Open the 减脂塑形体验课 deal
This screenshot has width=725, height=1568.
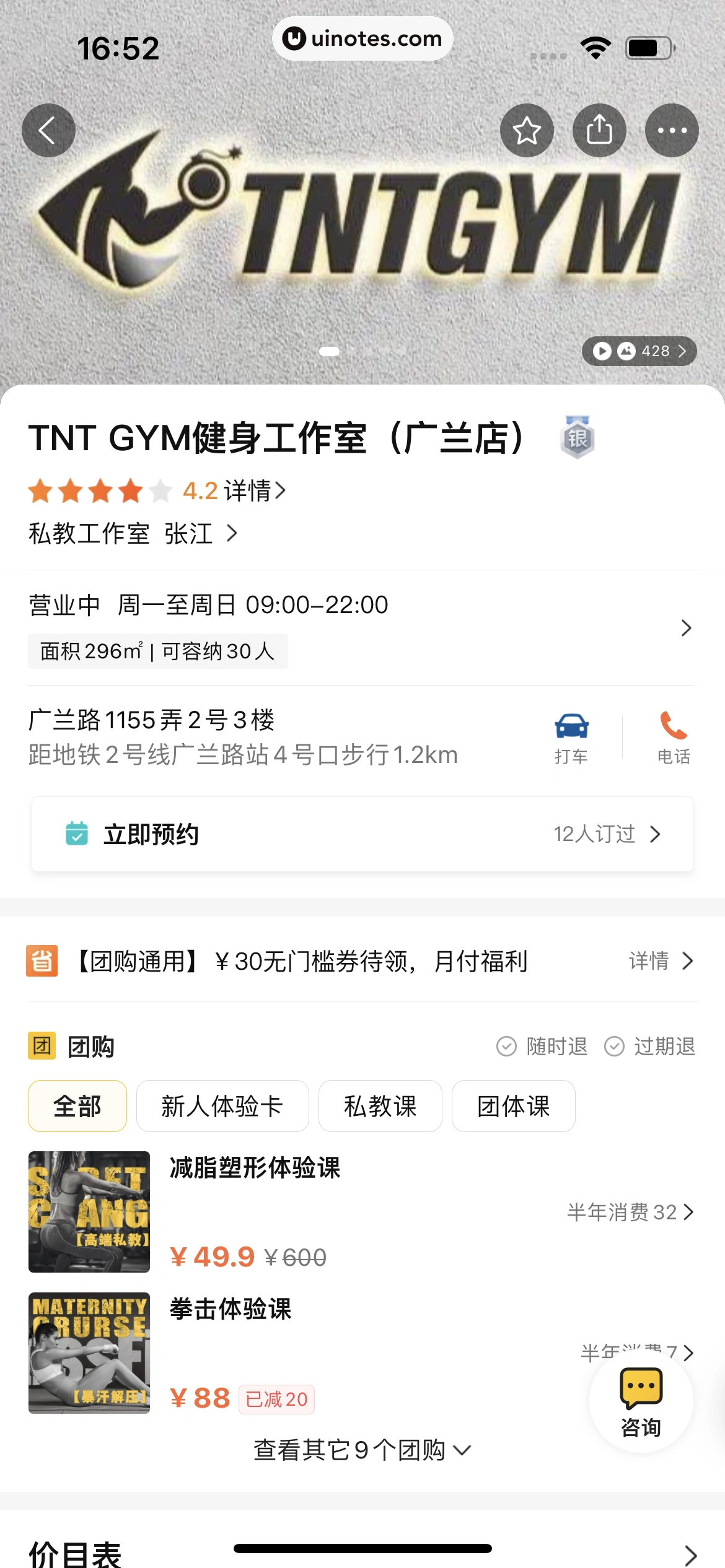click(x=255, y=1169)
